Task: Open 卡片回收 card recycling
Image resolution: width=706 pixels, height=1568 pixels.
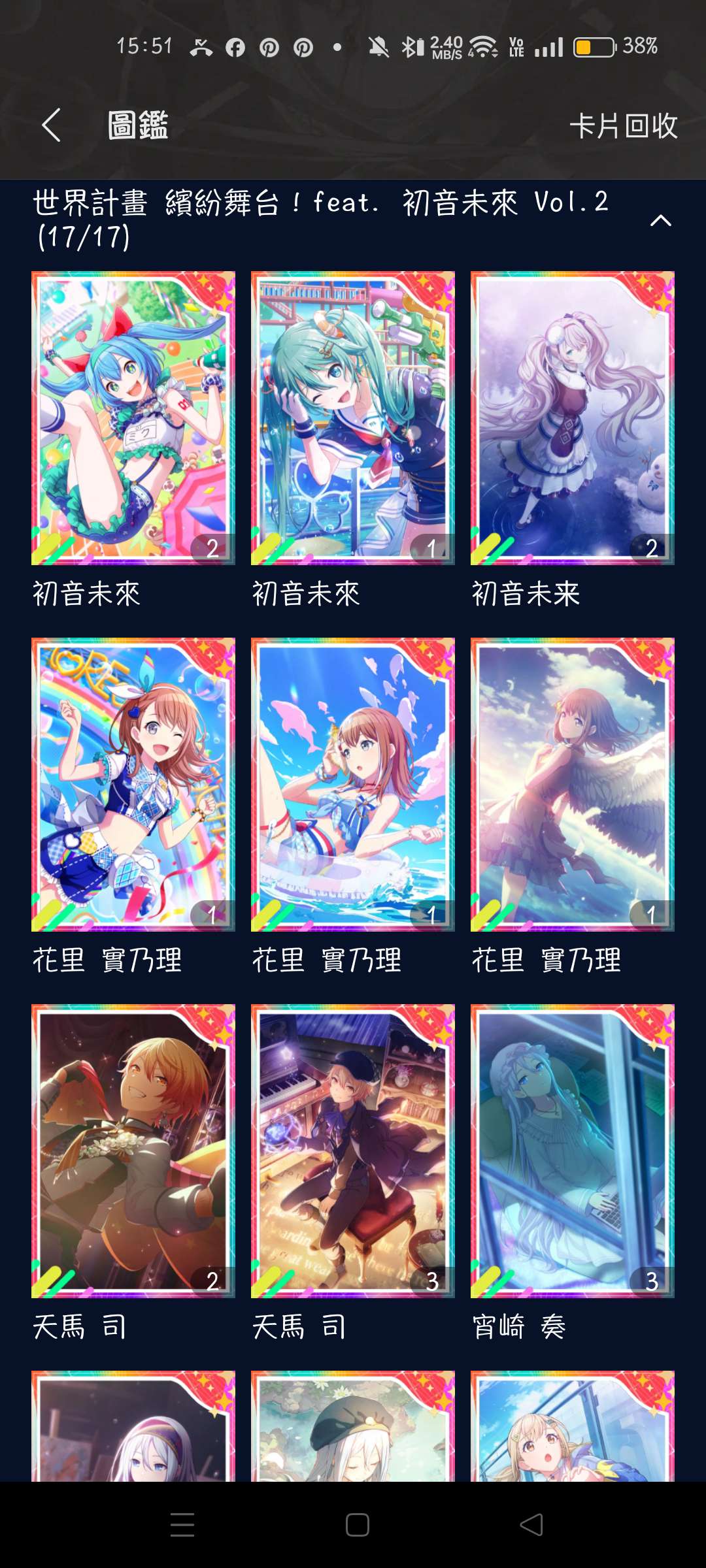Action: tap(623, 125)
